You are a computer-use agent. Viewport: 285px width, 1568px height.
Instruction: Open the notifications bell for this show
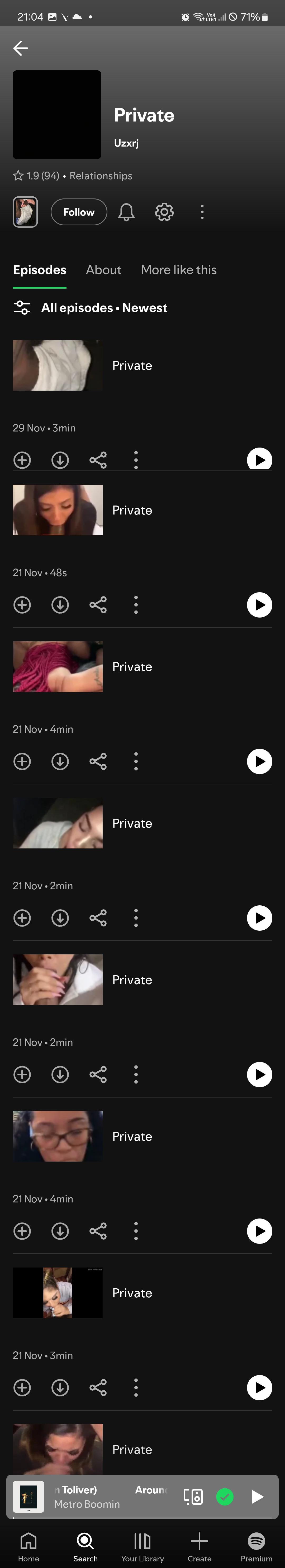126,212
